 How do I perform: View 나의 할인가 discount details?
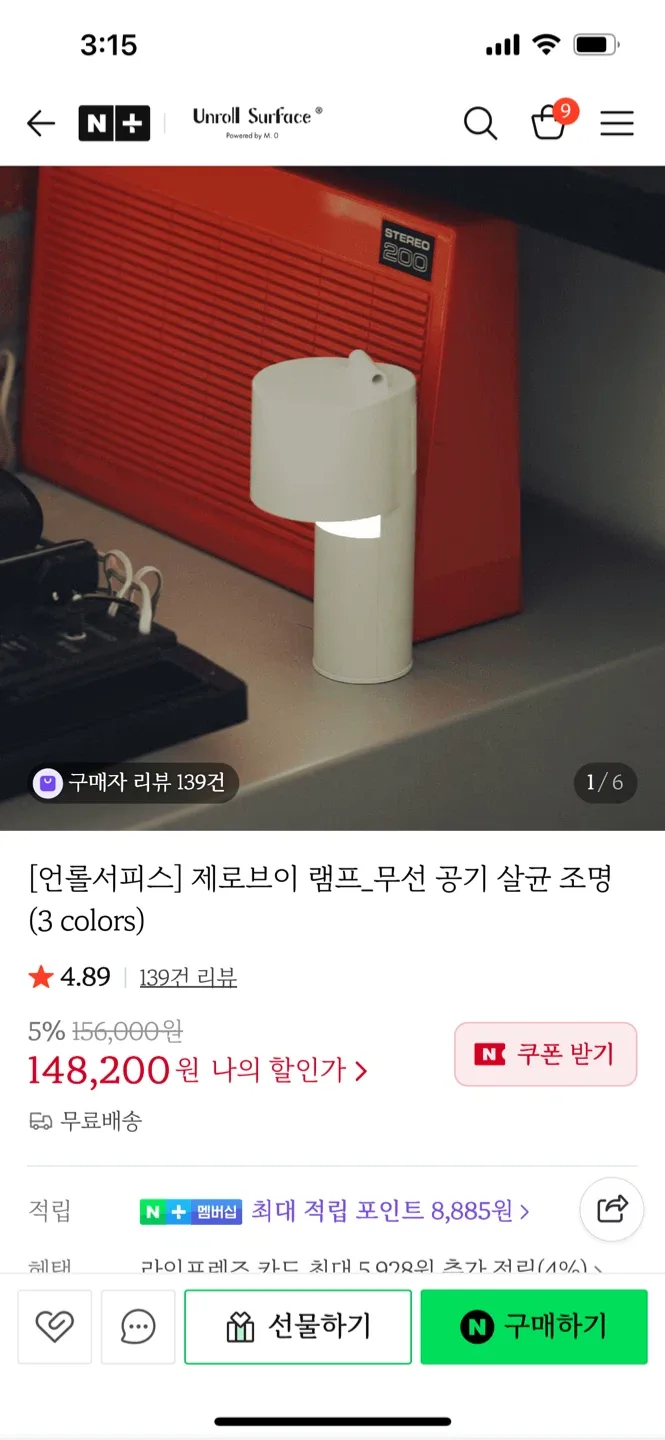click(290, 1071)
